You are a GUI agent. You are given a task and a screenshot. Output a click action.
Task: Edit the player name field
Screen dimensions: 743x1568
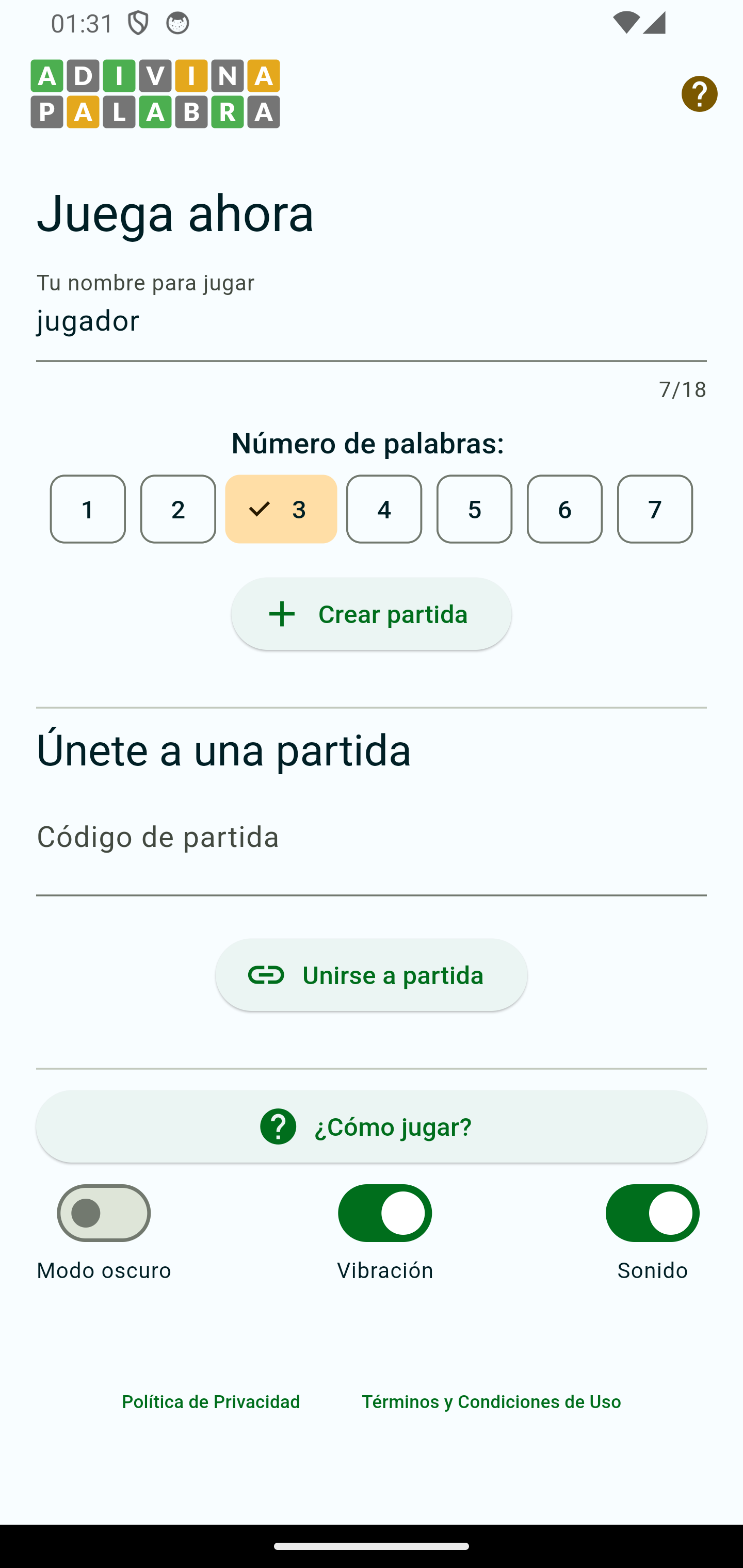pyautogui.click(x=370, y=321)
